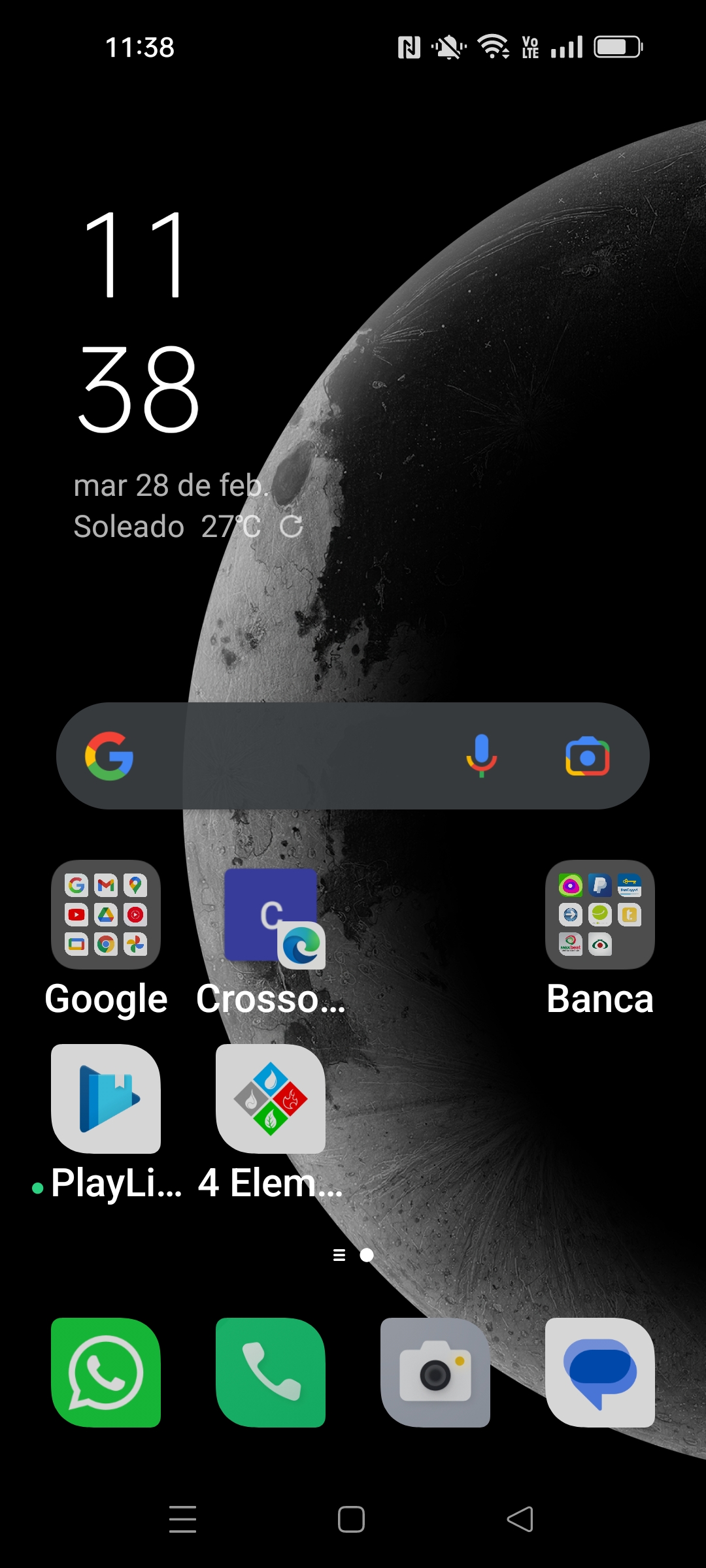Open the Google apps folder
Screen dimensions: 706x1568
[x=106, y=915]
